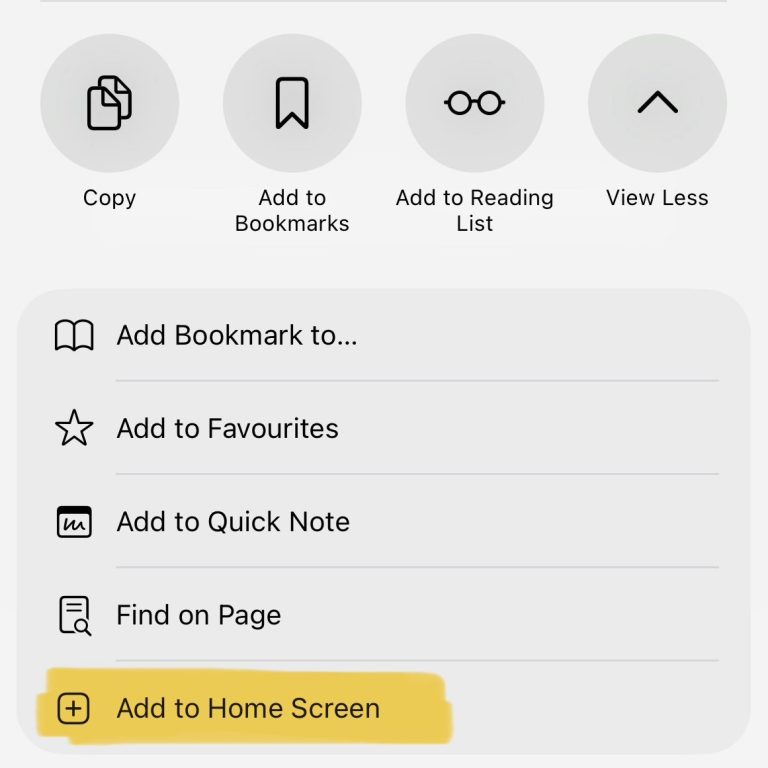768x768 pixels.
Task: Copy the page link
Action: click(x=109, y=103)
